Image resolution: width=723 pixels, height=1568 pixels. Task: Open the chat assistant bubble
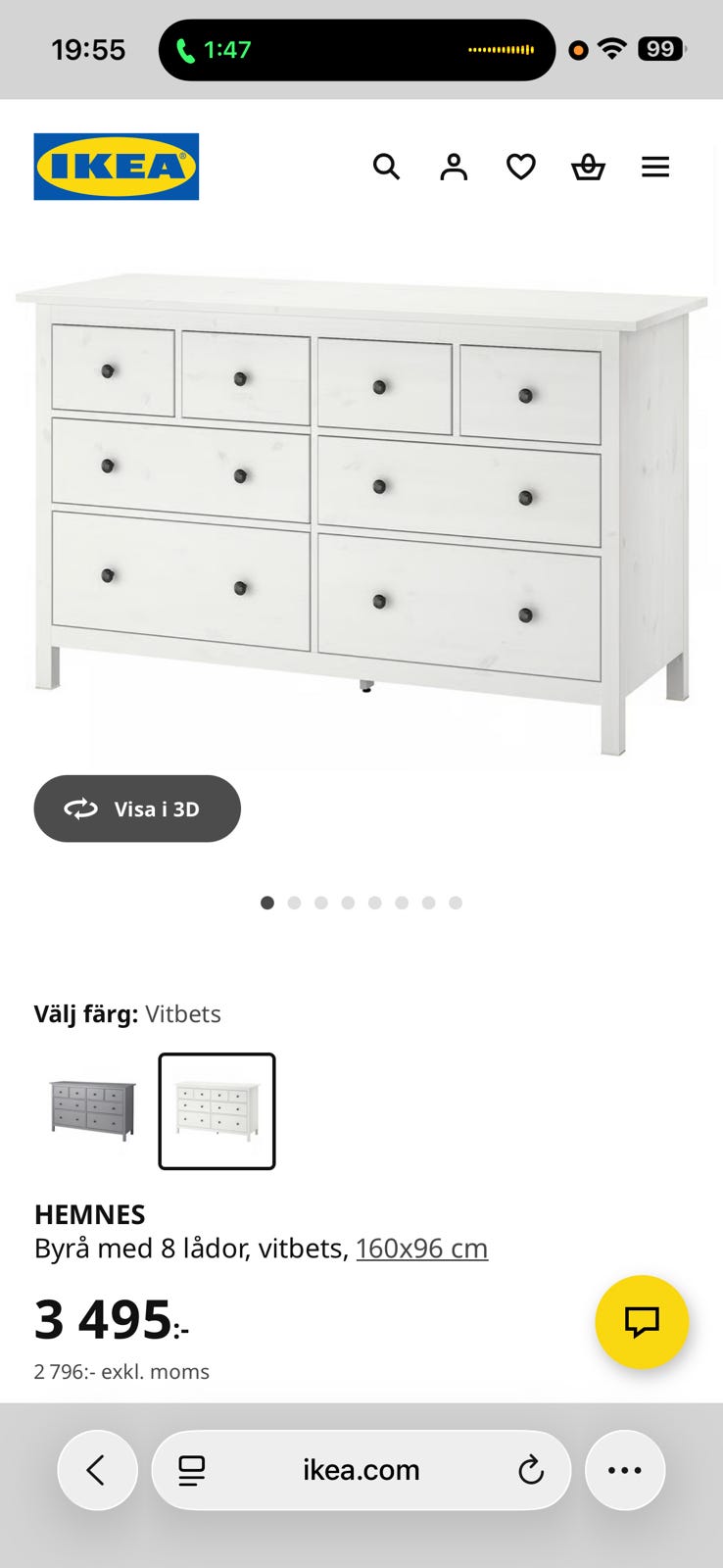[x=642, y=1322]
